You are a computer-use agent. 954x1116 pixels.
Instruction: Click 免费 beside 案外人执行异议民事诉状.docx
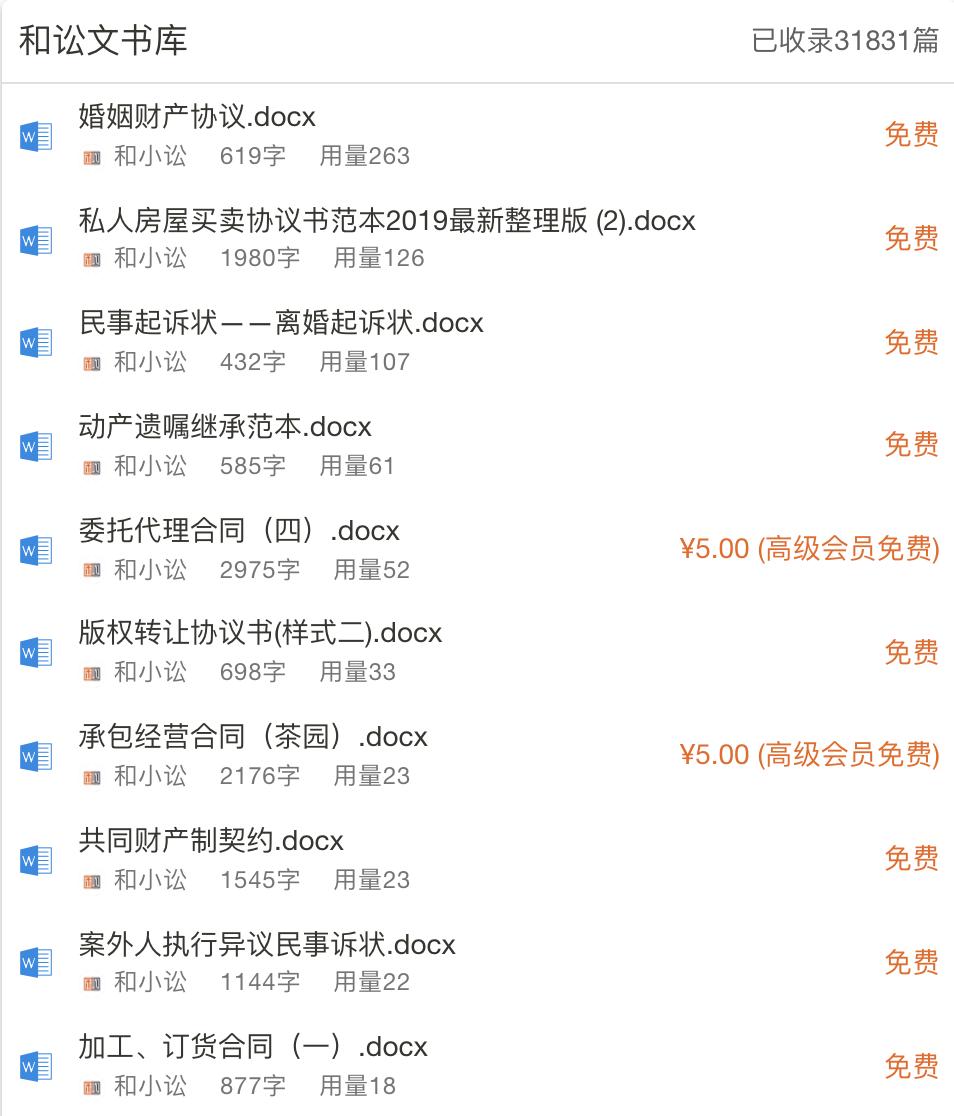point(913,963)
